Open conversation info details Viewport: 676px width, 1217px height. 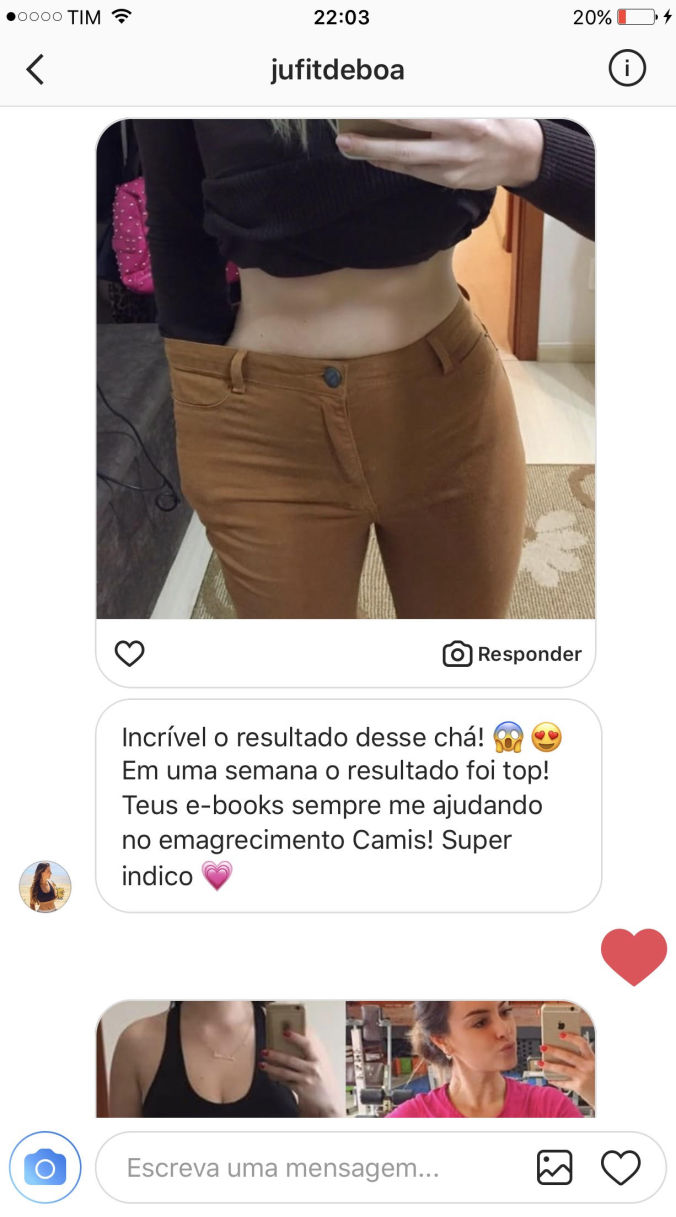[x=627, y=69]
